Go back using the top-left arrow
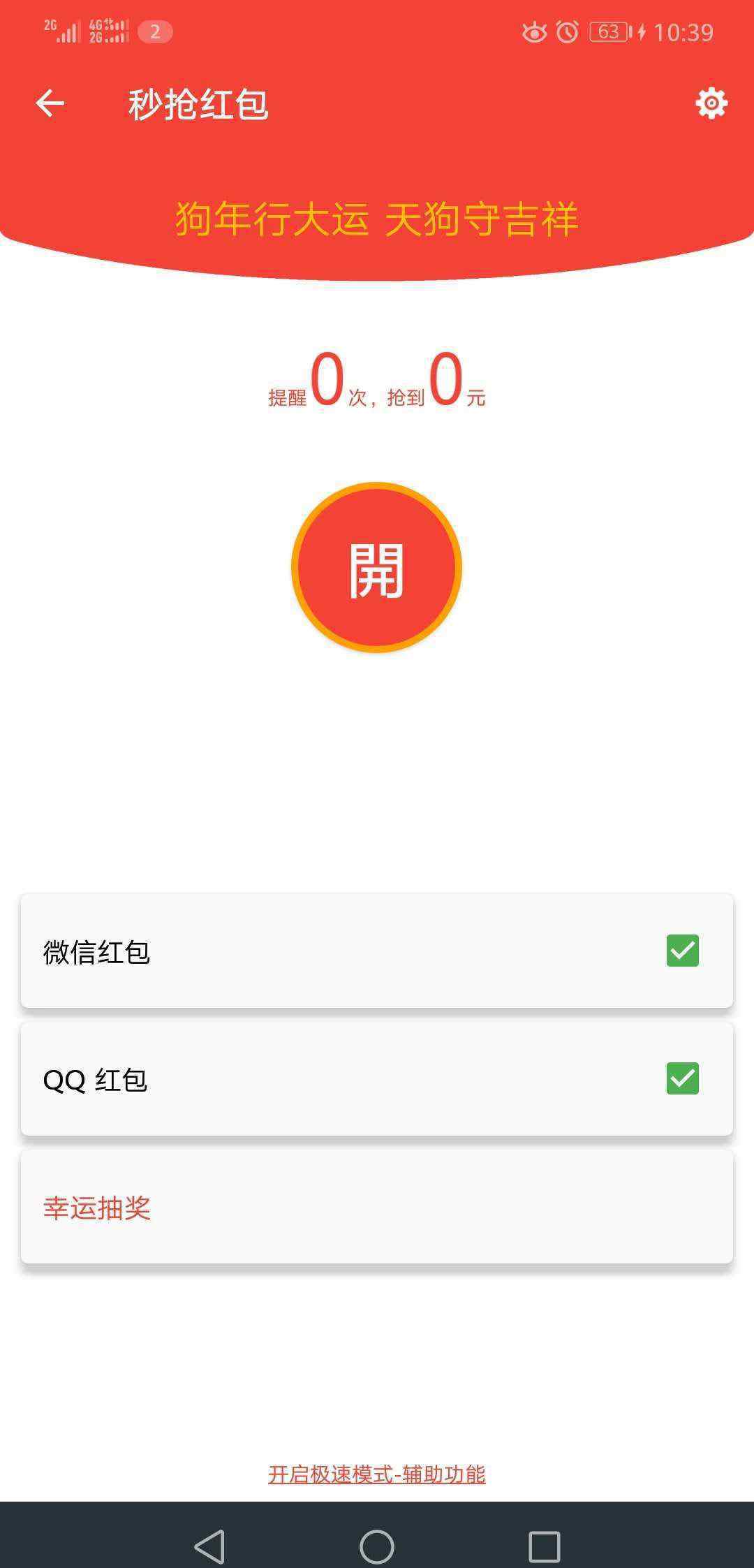Screen dimensions: 754x1568 (50, 103)
